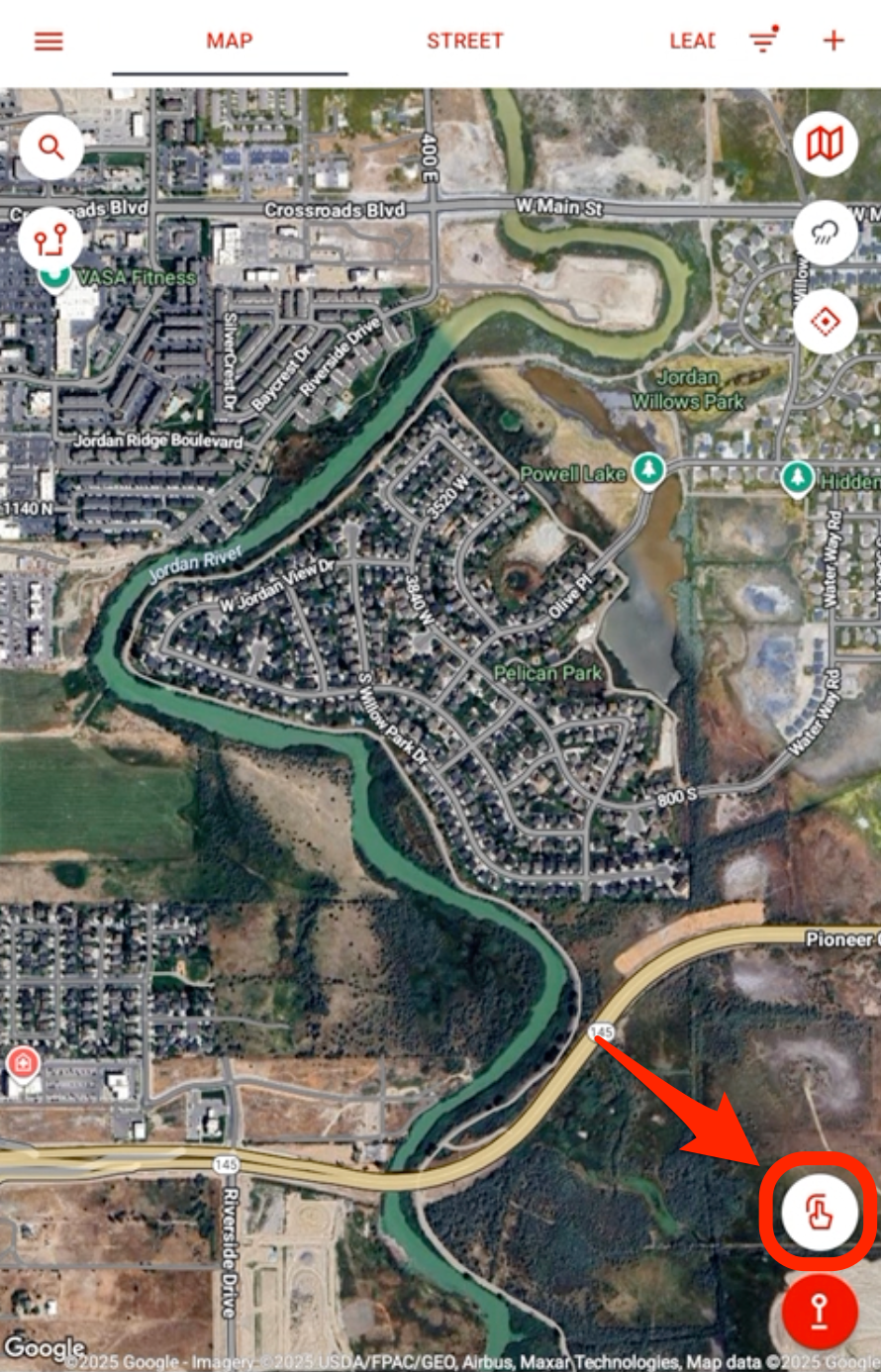
Task: Open the route planning button
Action: (x=50, y=240)
